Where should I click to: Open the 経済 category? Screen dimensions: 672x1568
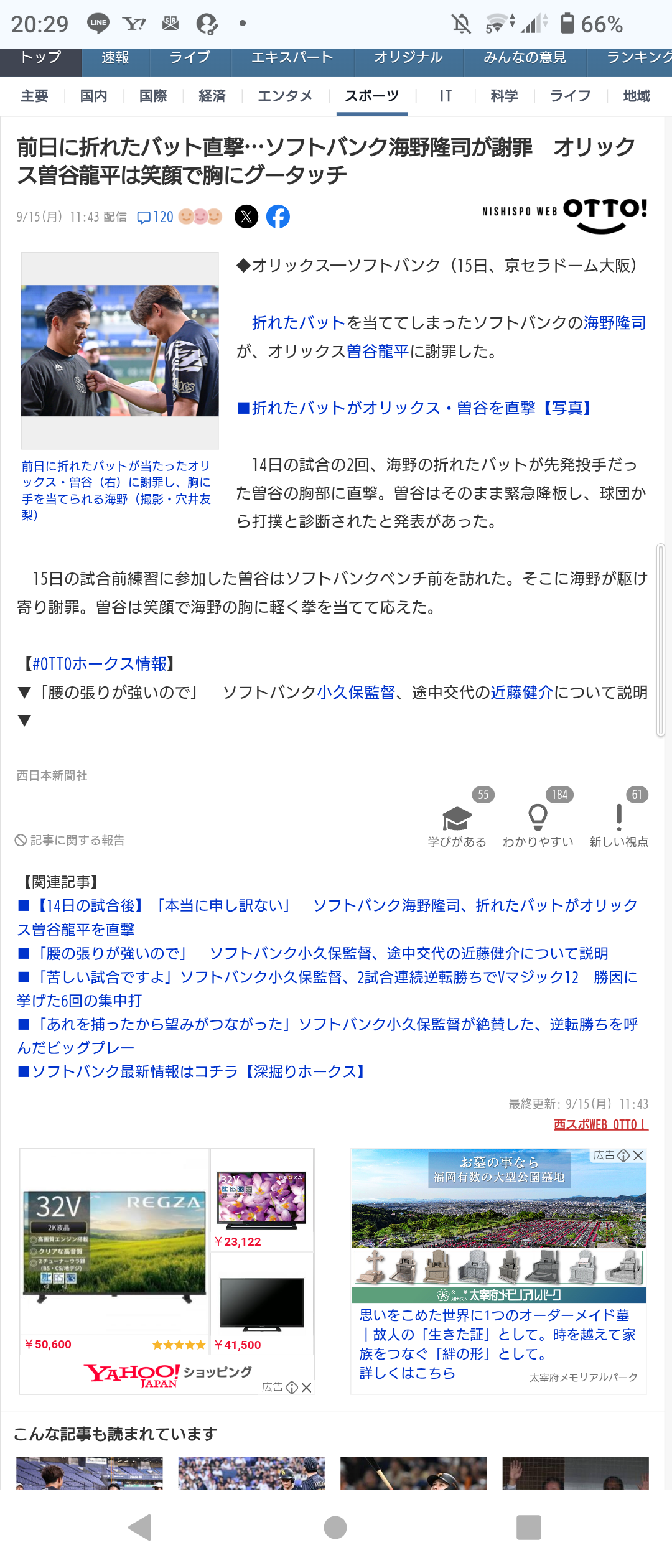tap(212, 96)
